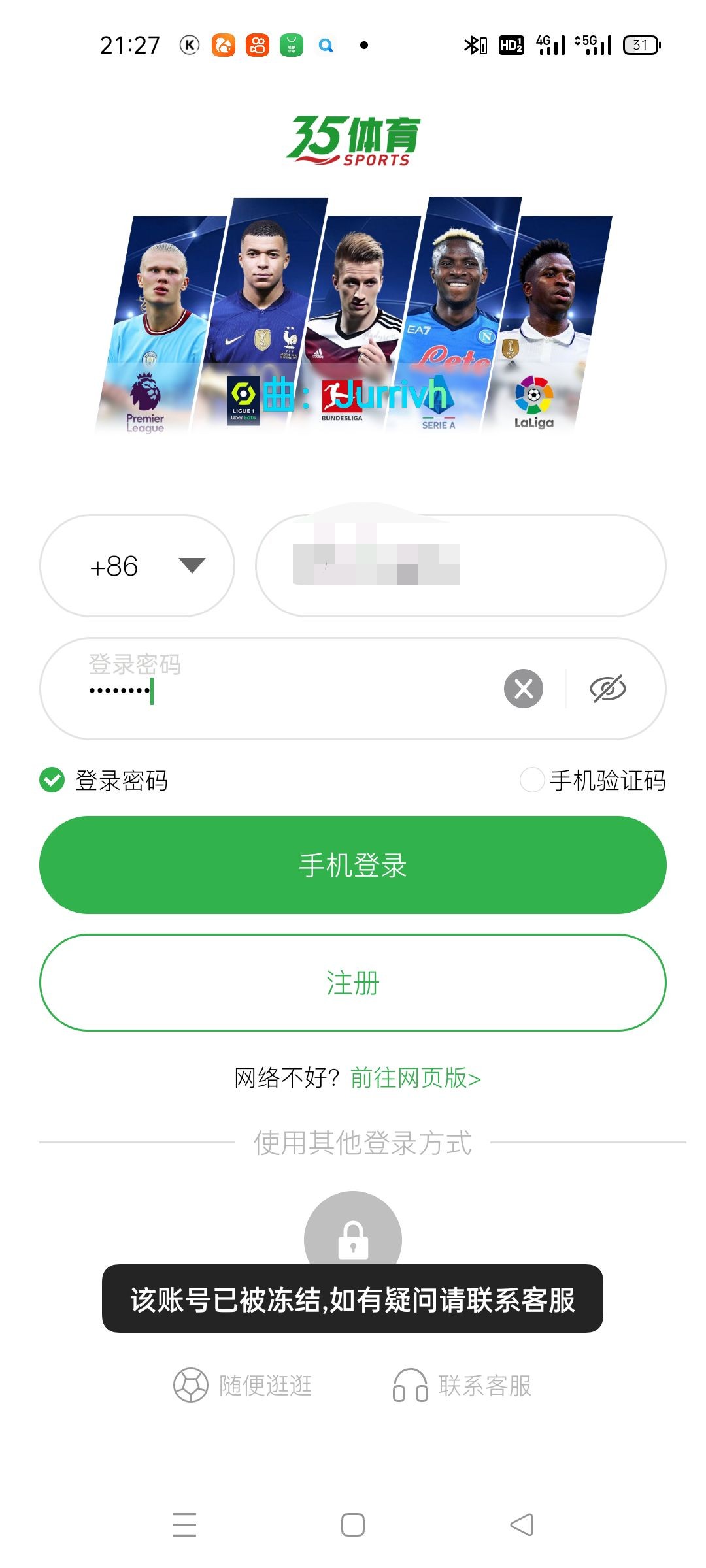Open the 注册 registration button
The image size is (706, 1568).
click(x=353, y=983)
